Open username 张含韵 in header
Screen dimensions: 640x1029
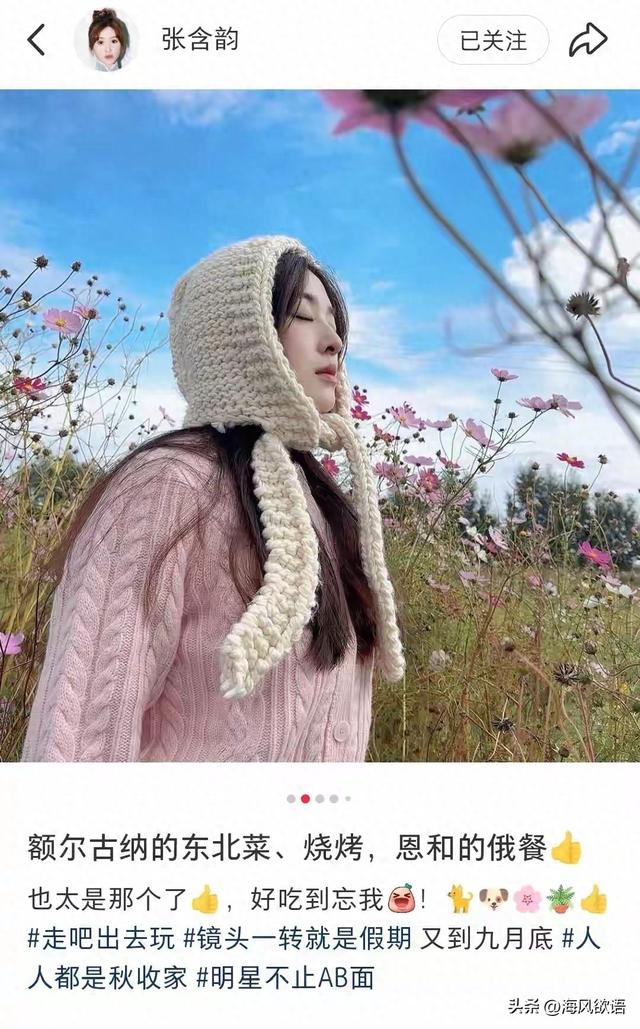point(200,40)
